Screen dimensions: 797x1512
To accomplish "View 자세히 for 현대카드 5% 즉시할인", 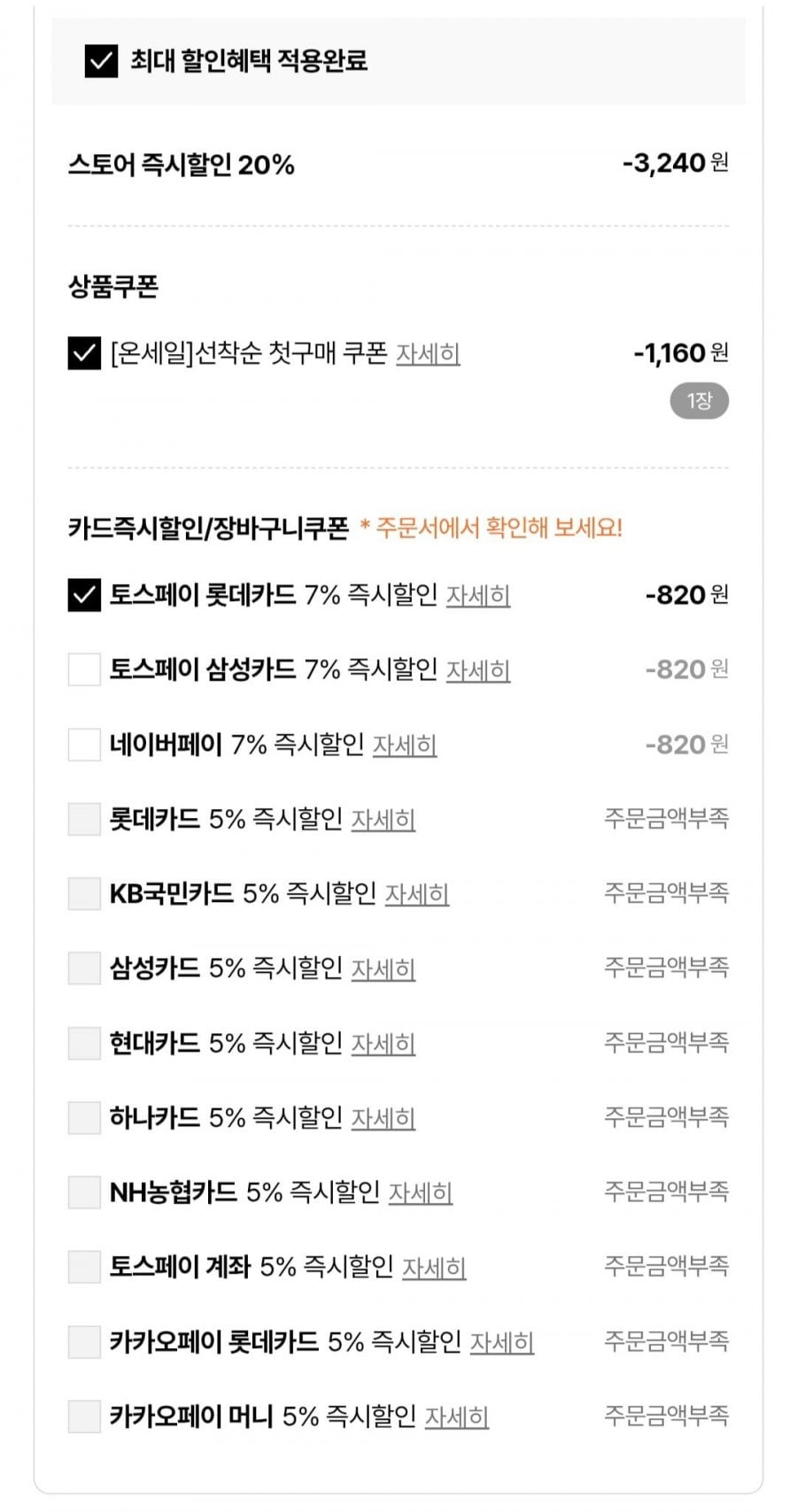I will (383, 1044).
